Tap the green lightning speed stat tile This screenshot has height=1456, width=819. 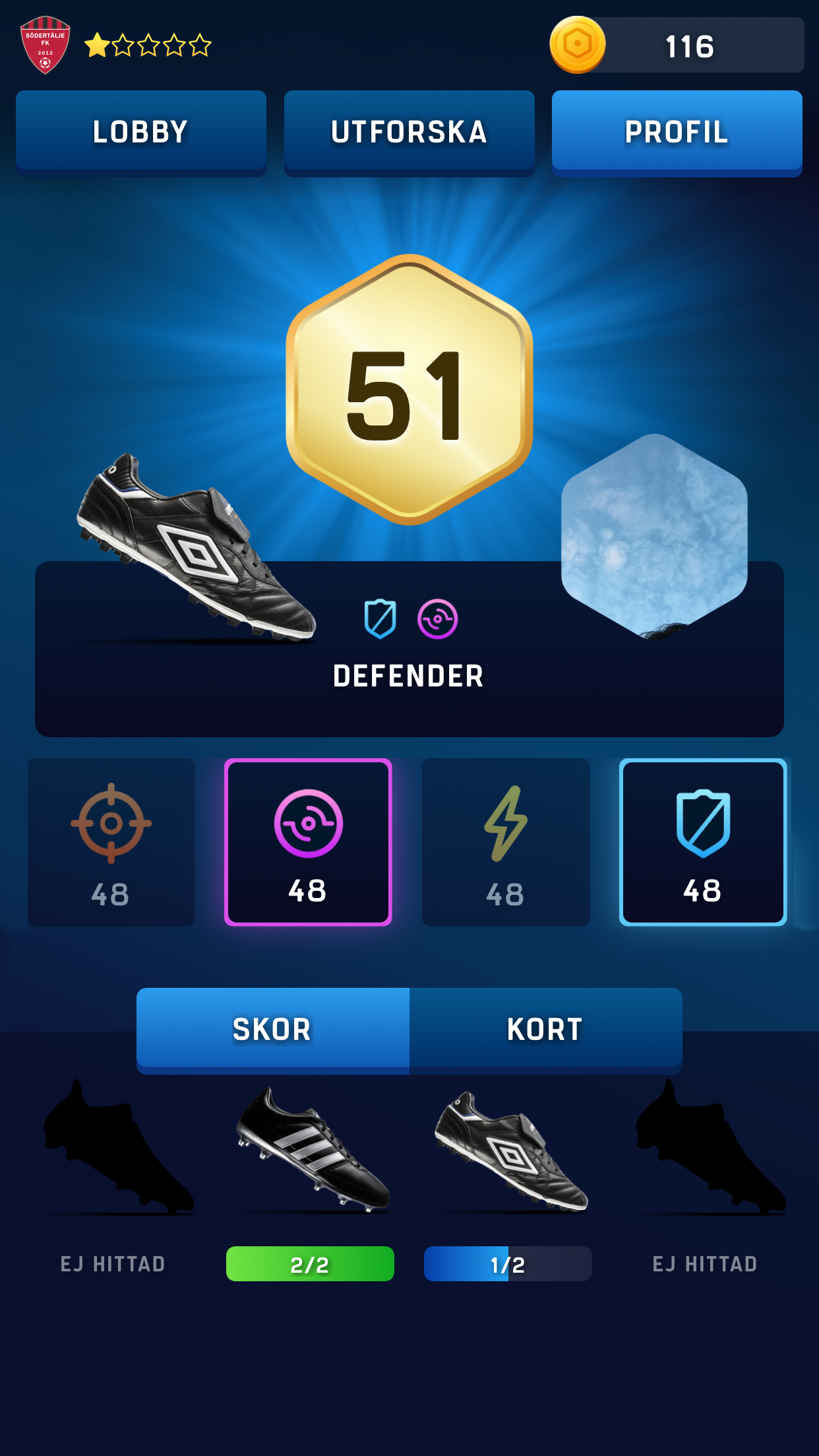point(506,842)
